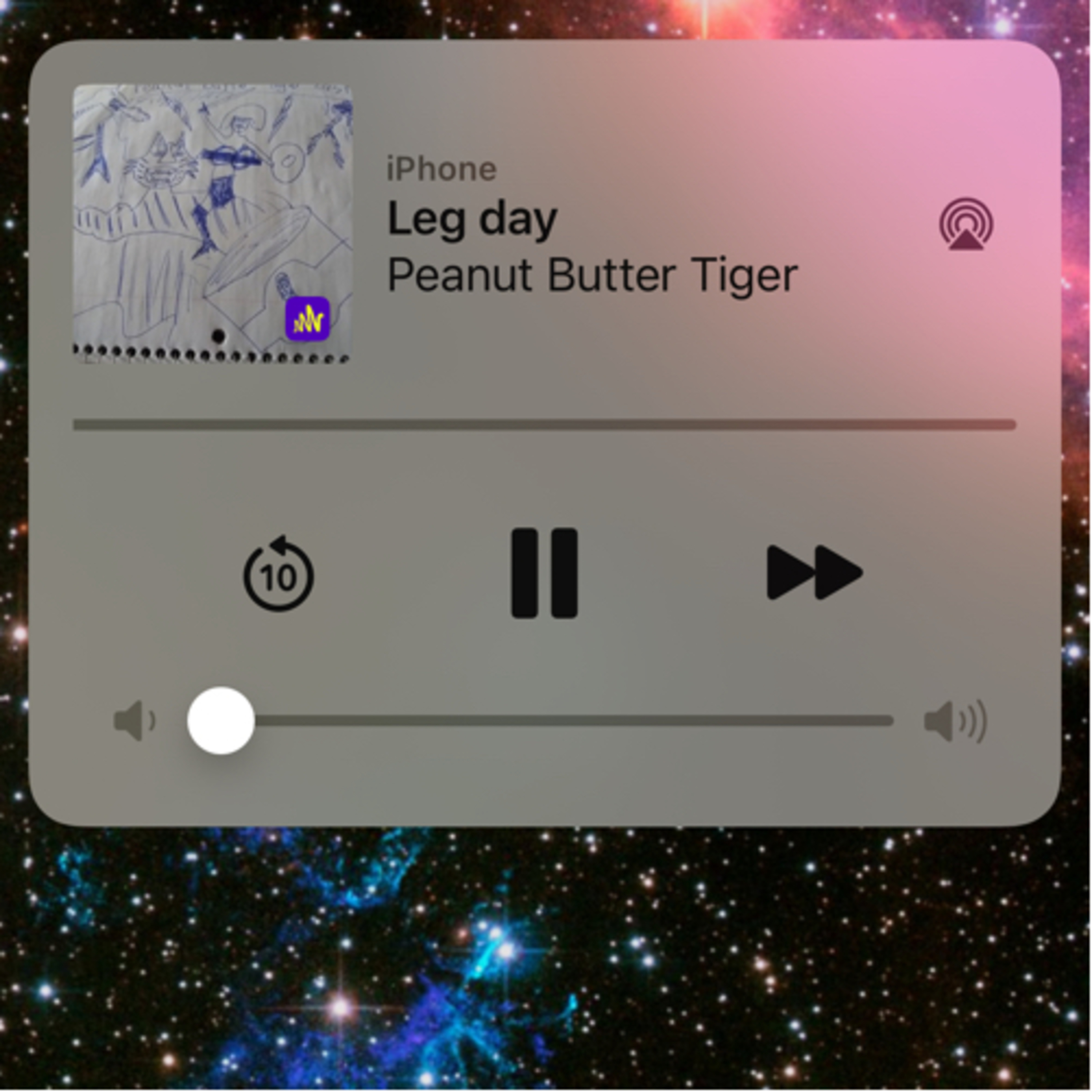Pause the Leg day episode
The height and width of the screenshot is (1092, 1092).
(544, 573)
